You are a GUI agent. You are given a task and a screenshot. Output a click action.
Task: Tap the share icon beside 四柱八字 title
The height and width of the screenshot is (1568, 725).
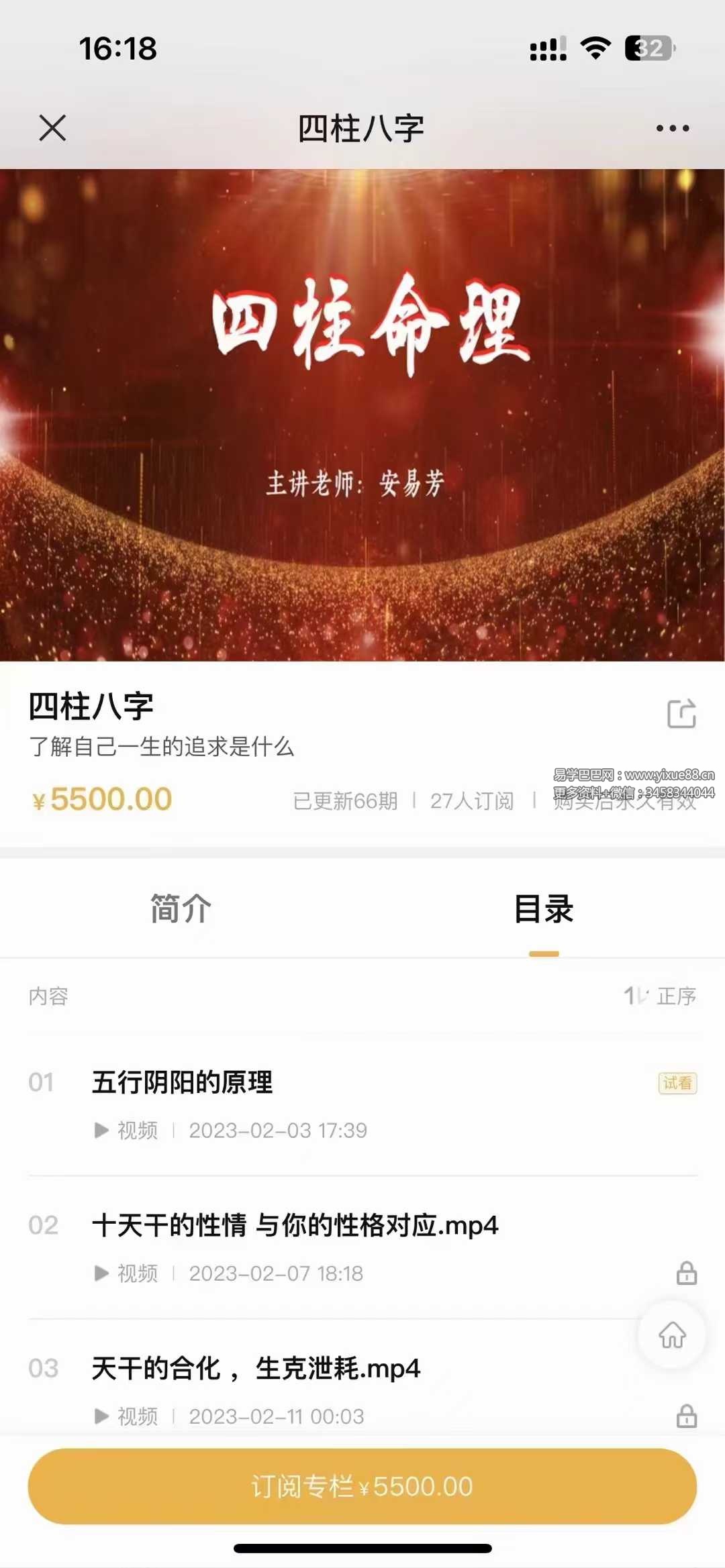pyautogui.click(x=681, y=716)
